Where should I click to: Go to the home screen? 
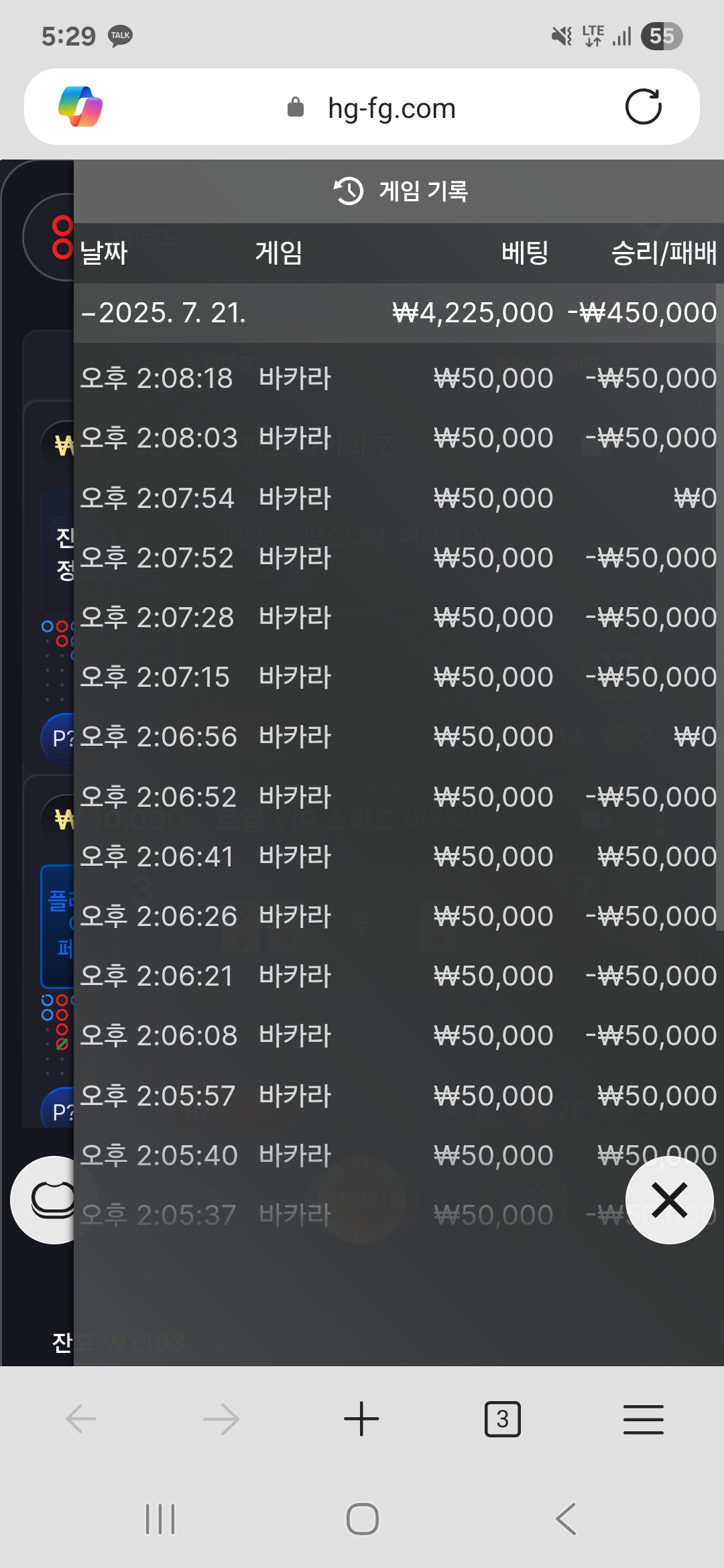point(362,1518)
